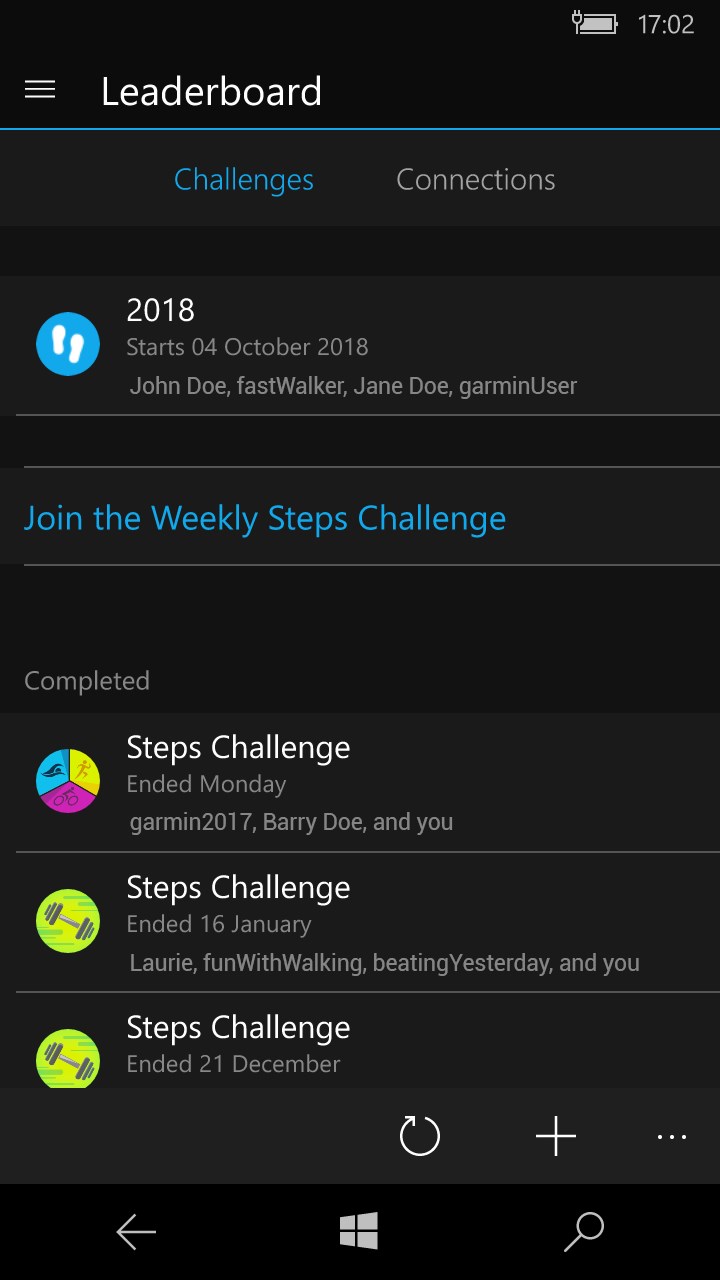Viewport: 720px width, 1280px height.
Task: Tap the Windows home button
Action: pos(359,1231)
